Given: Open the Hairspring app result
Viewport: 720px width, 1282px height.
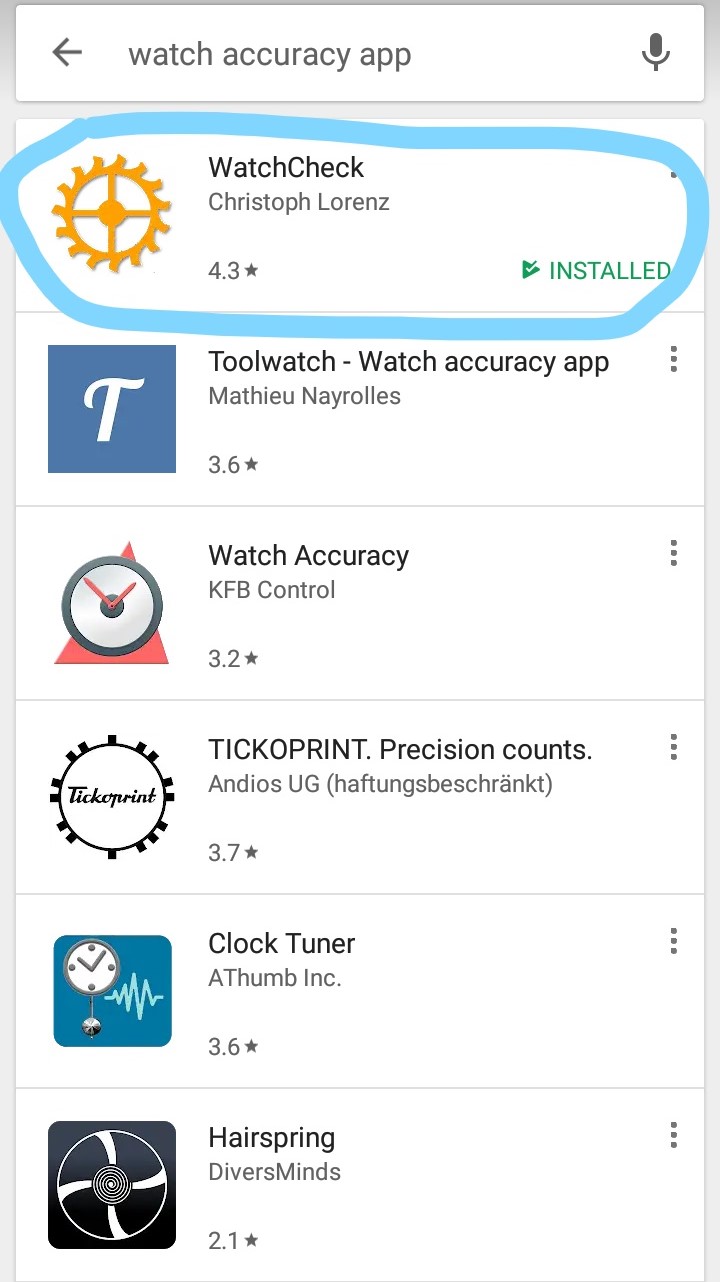Looking at the screenshot, I should click(x=359, y=1185).
